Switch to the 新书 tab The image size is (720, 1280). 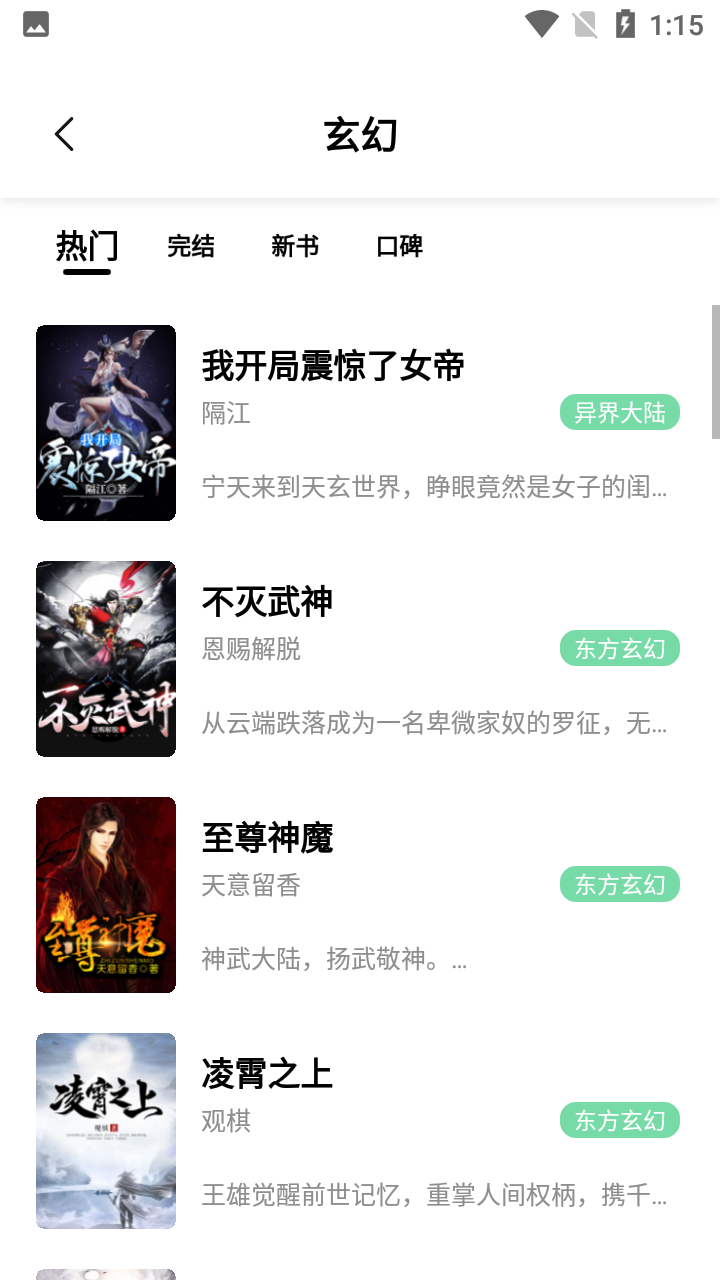point(295,246)
